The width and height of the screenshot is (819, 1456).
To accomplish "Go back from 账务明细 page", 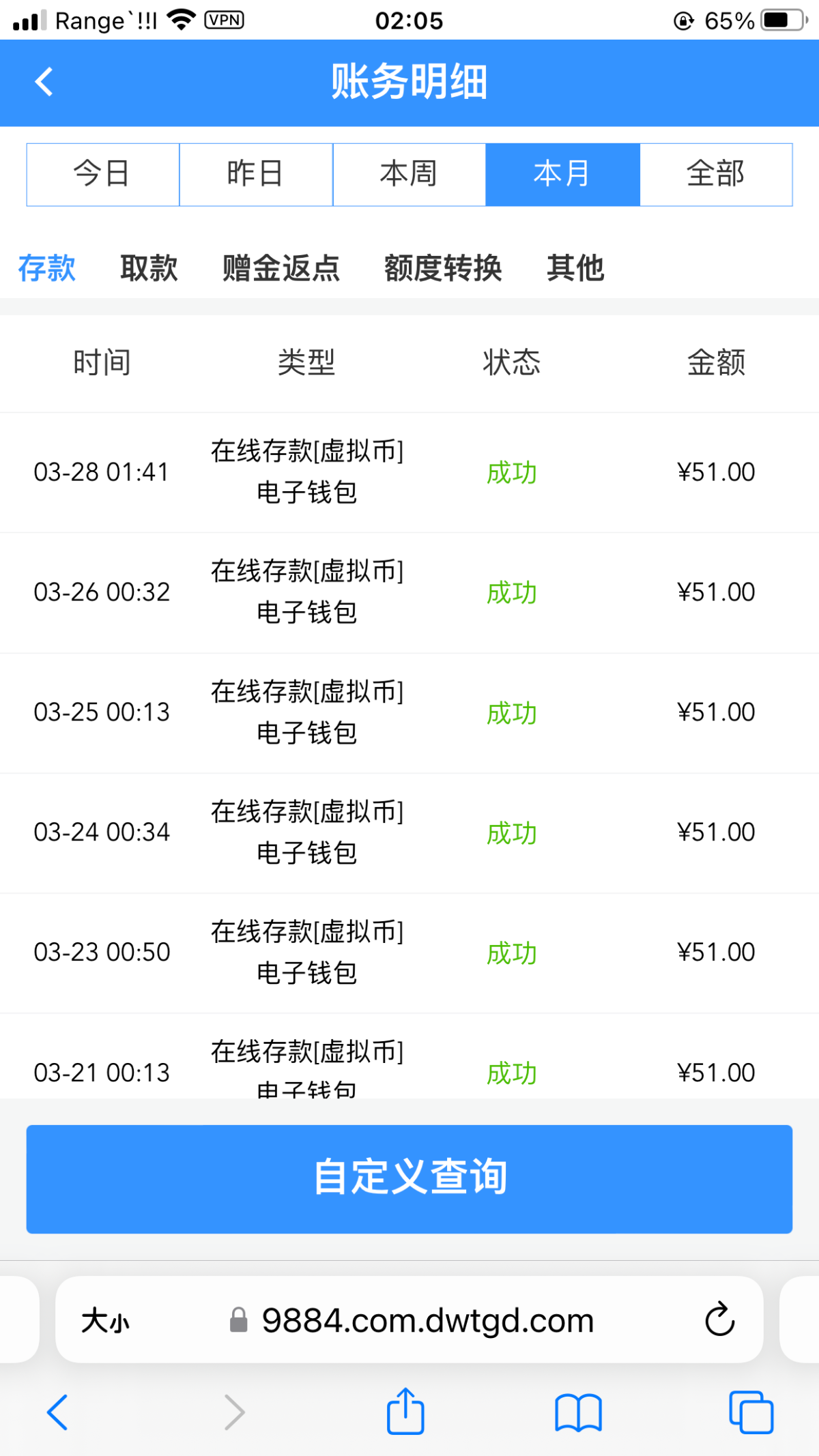I will [44, 82].
